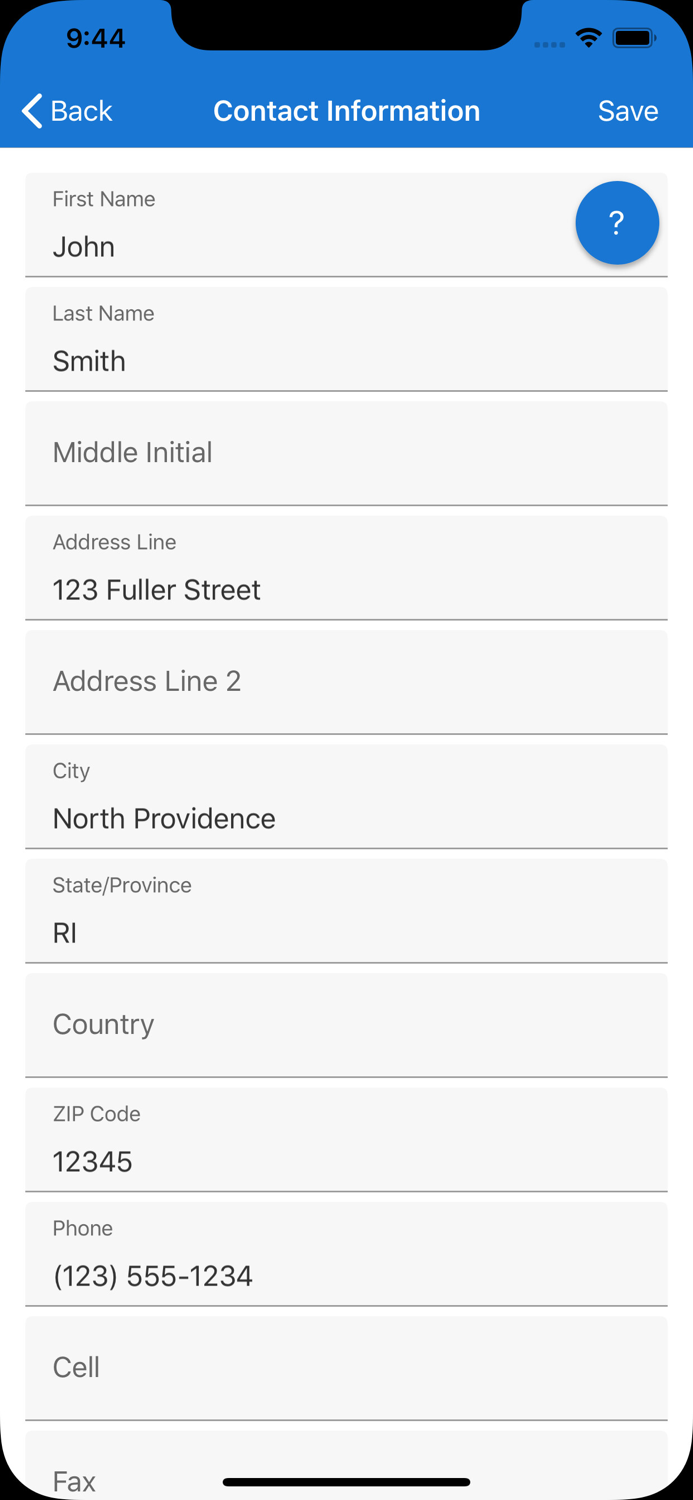Focus the Middle Initial field
This screenshot has height=1500, width=693.
coord(345,453)
